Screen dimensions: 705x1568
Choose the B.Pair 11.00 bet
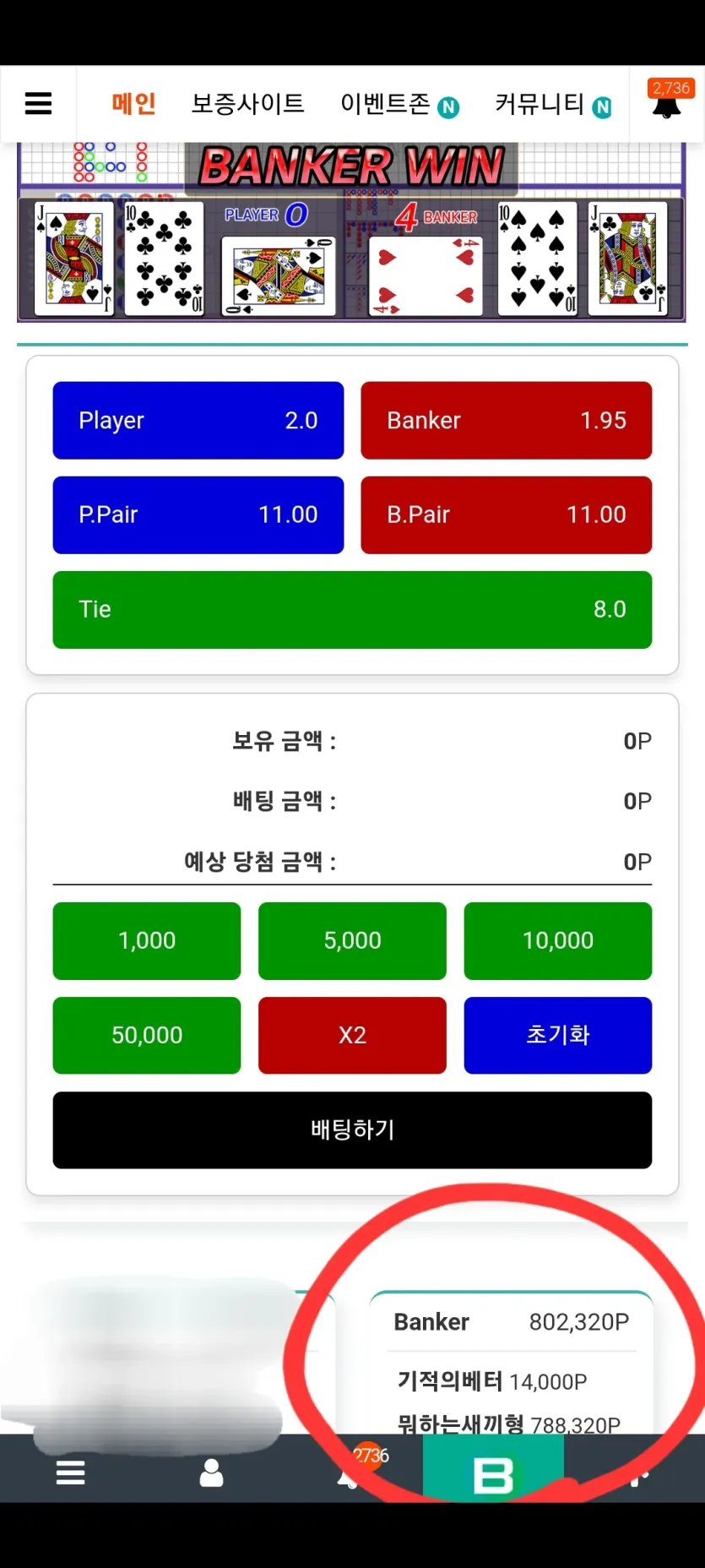pos(506,514)
